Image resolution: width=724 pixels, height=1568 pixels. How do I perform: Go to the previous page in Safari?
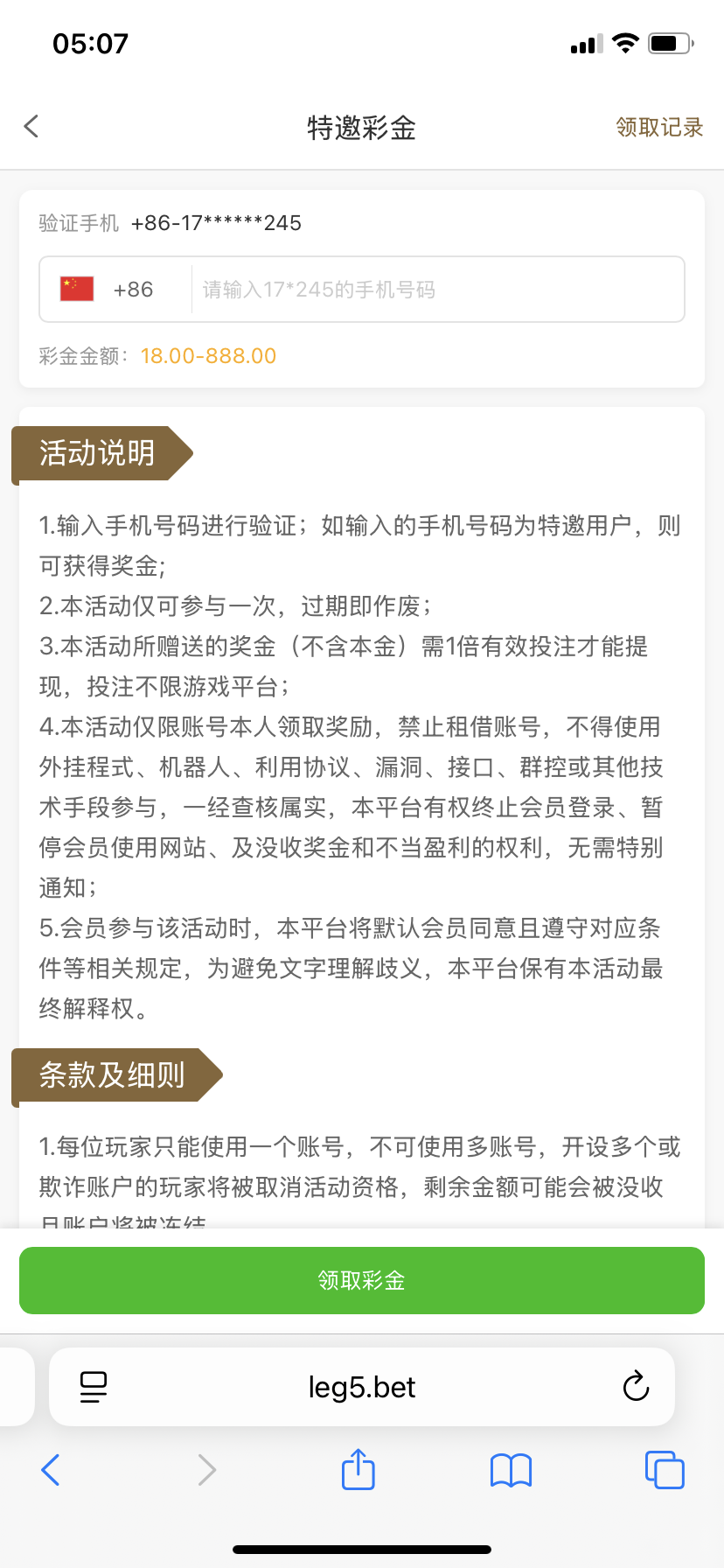click(x=51, y=1470)
